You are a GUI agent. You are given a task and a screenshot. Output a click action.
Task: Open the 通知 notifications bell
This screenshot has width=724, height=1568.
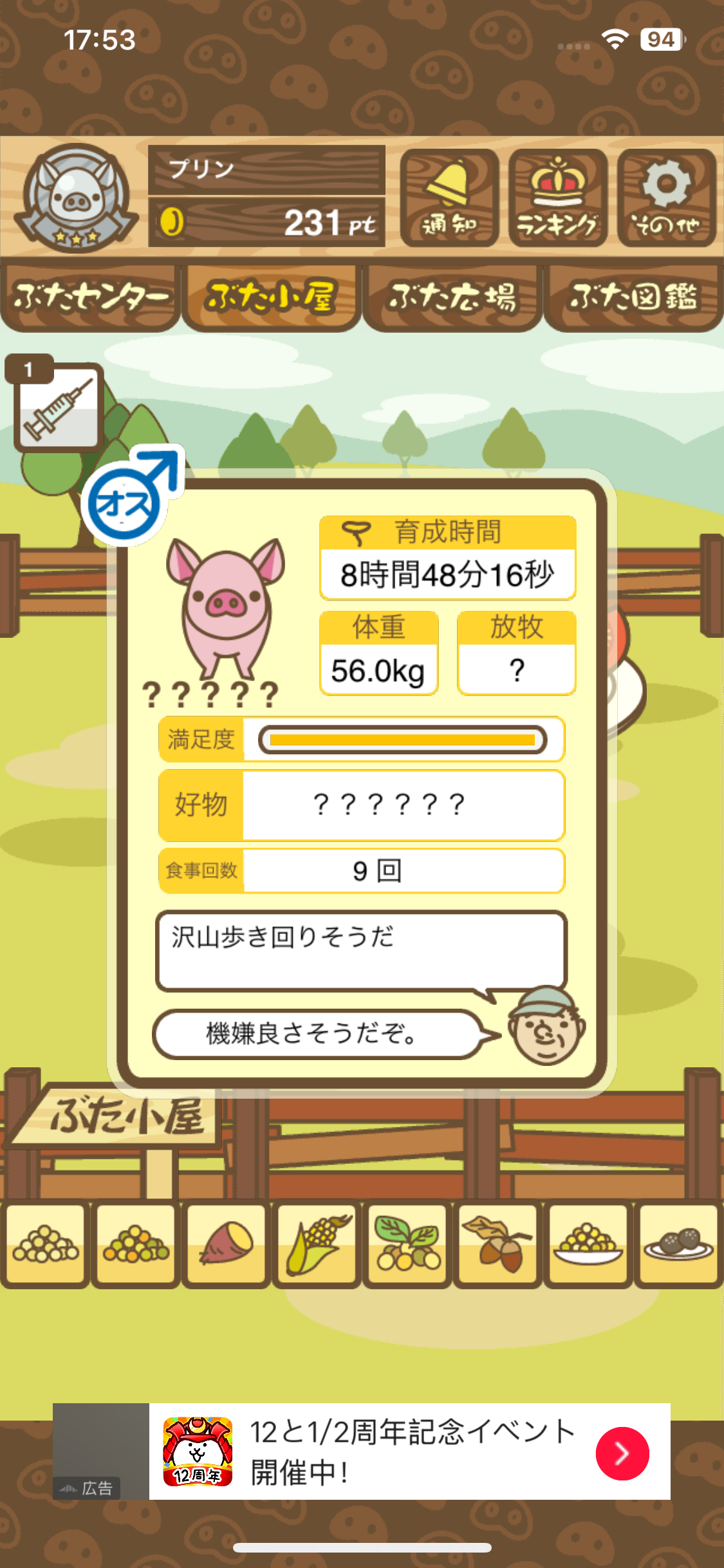click(449, 198)
